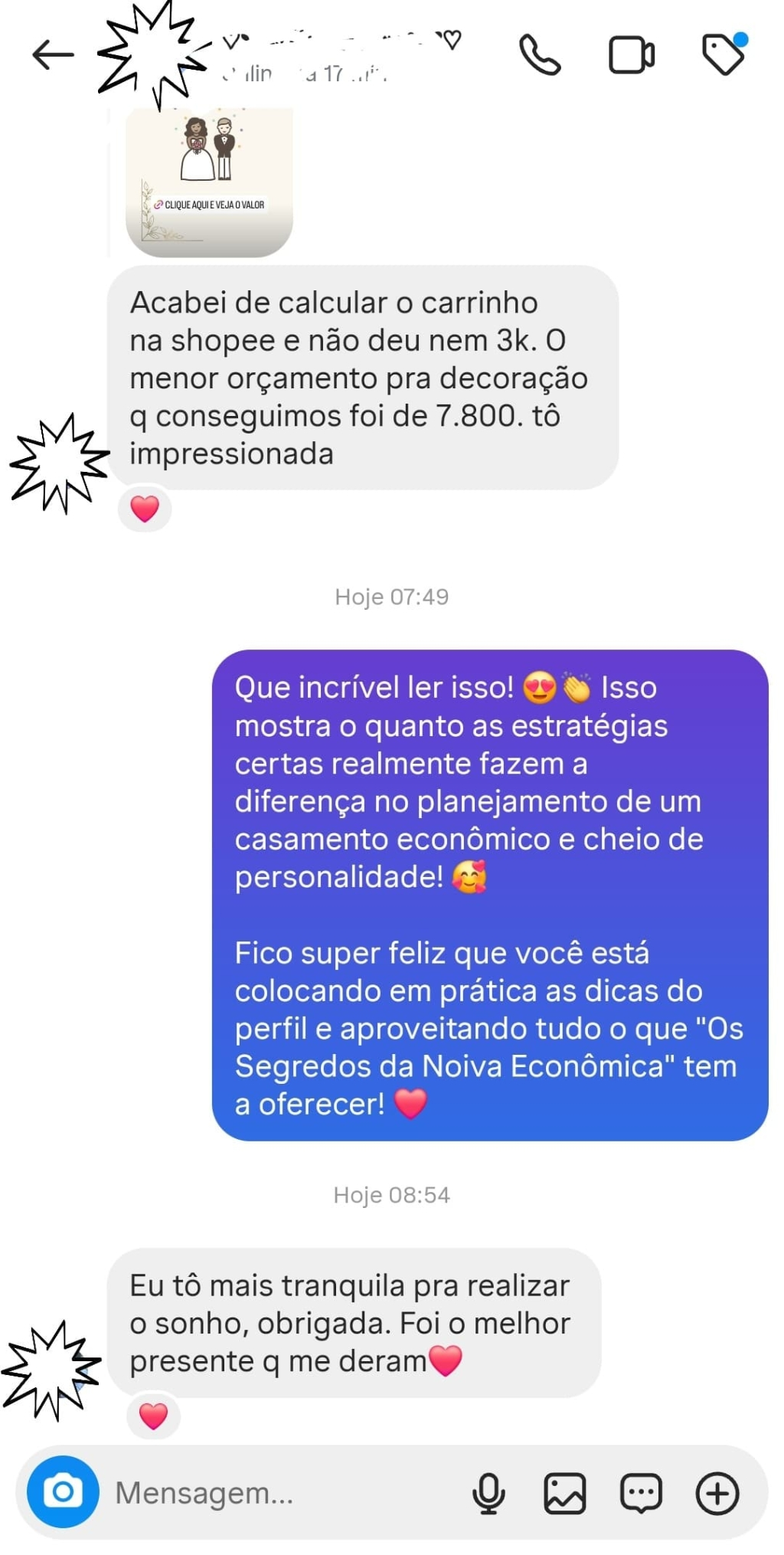Start a voice call
This screenshot has height=1555, width=784.
(540, 54)
